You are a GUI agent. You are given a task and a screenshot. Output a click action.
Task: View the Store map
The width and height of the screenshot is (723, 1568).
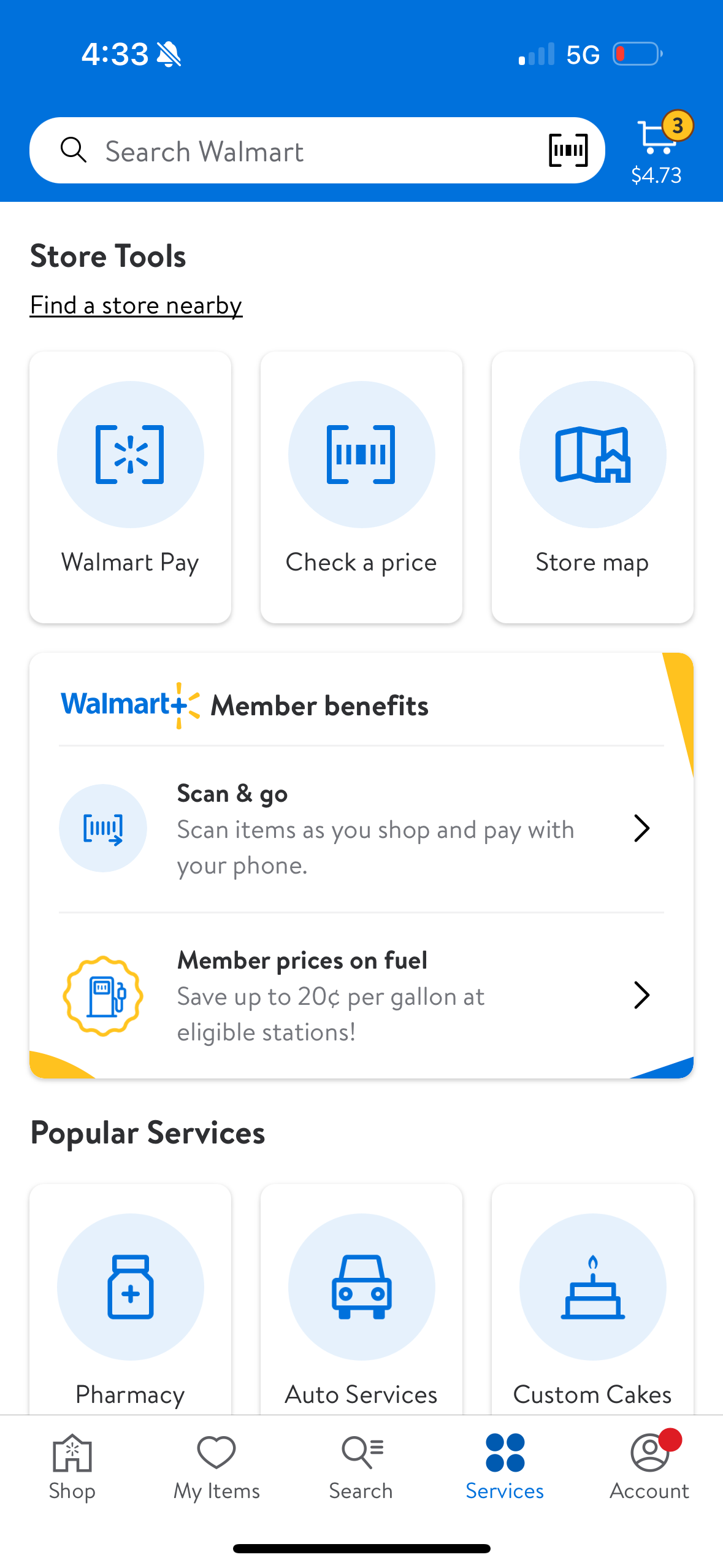(x=592, y=486)
